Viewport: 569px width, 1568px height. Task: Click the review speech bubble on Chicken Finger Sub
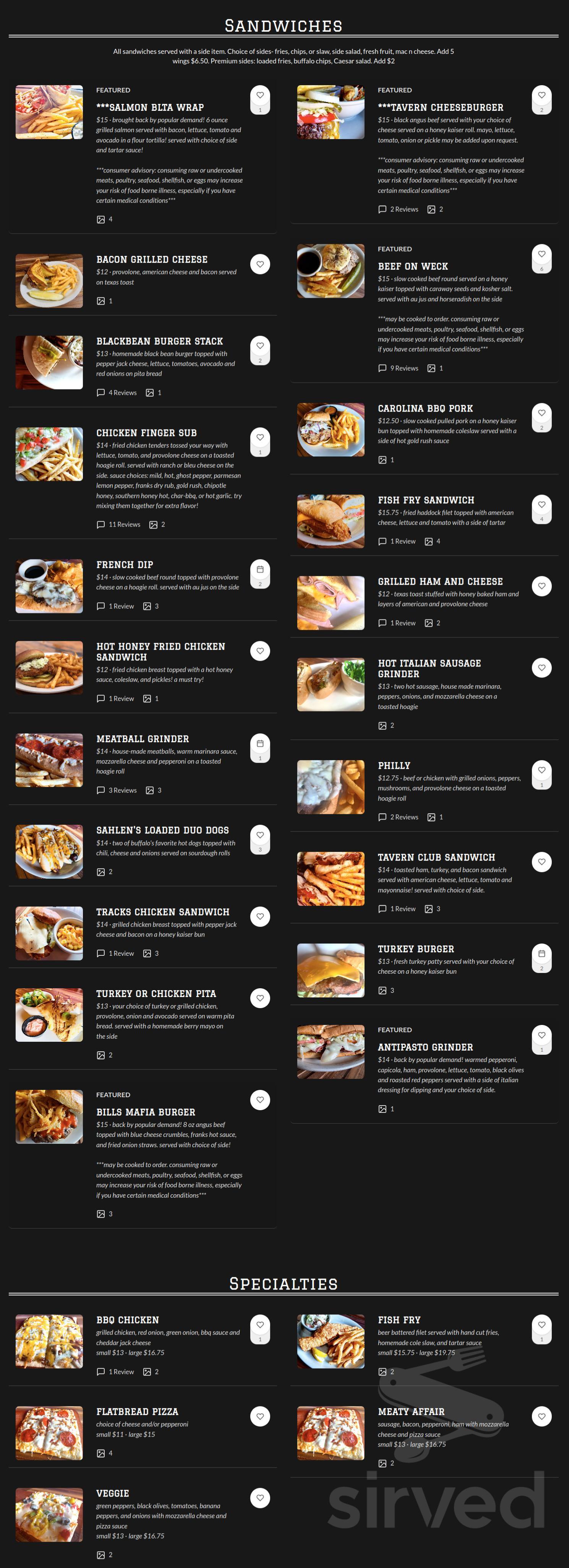coord(101,524)
